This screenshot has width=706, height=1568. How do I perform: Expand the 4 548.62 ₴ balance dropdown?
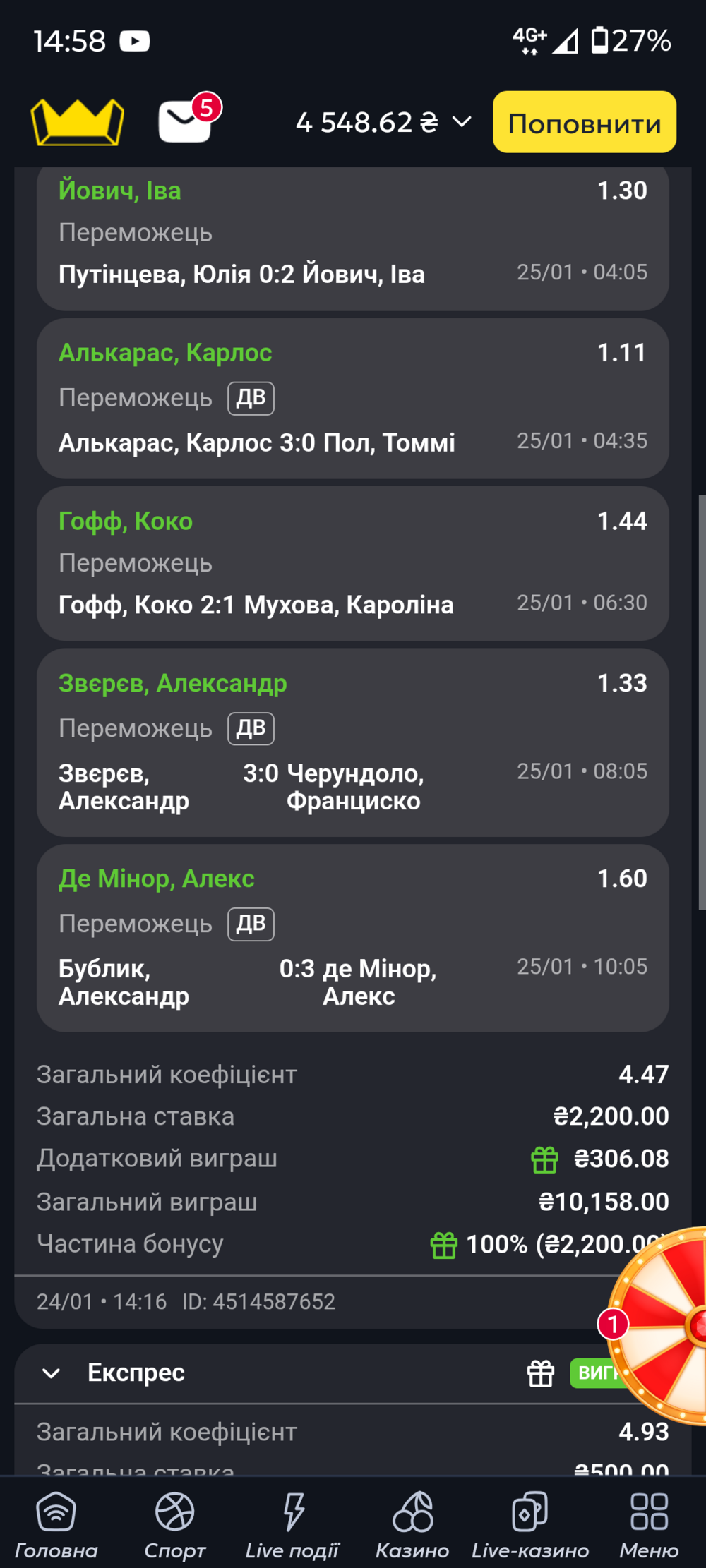383,123
